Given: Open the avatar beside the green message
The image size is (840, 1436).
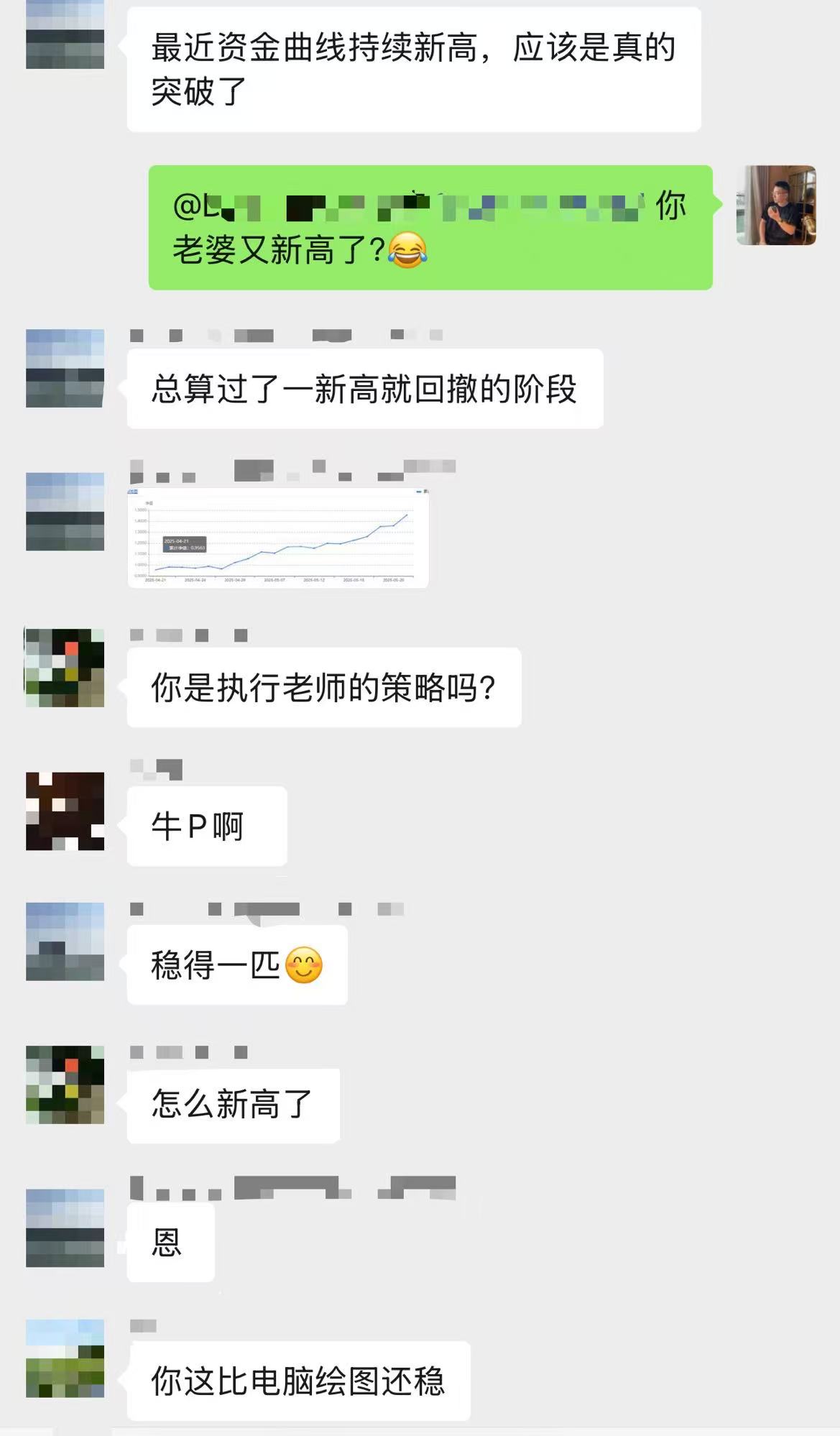Looking at the screenshot, I should (776, 206).
